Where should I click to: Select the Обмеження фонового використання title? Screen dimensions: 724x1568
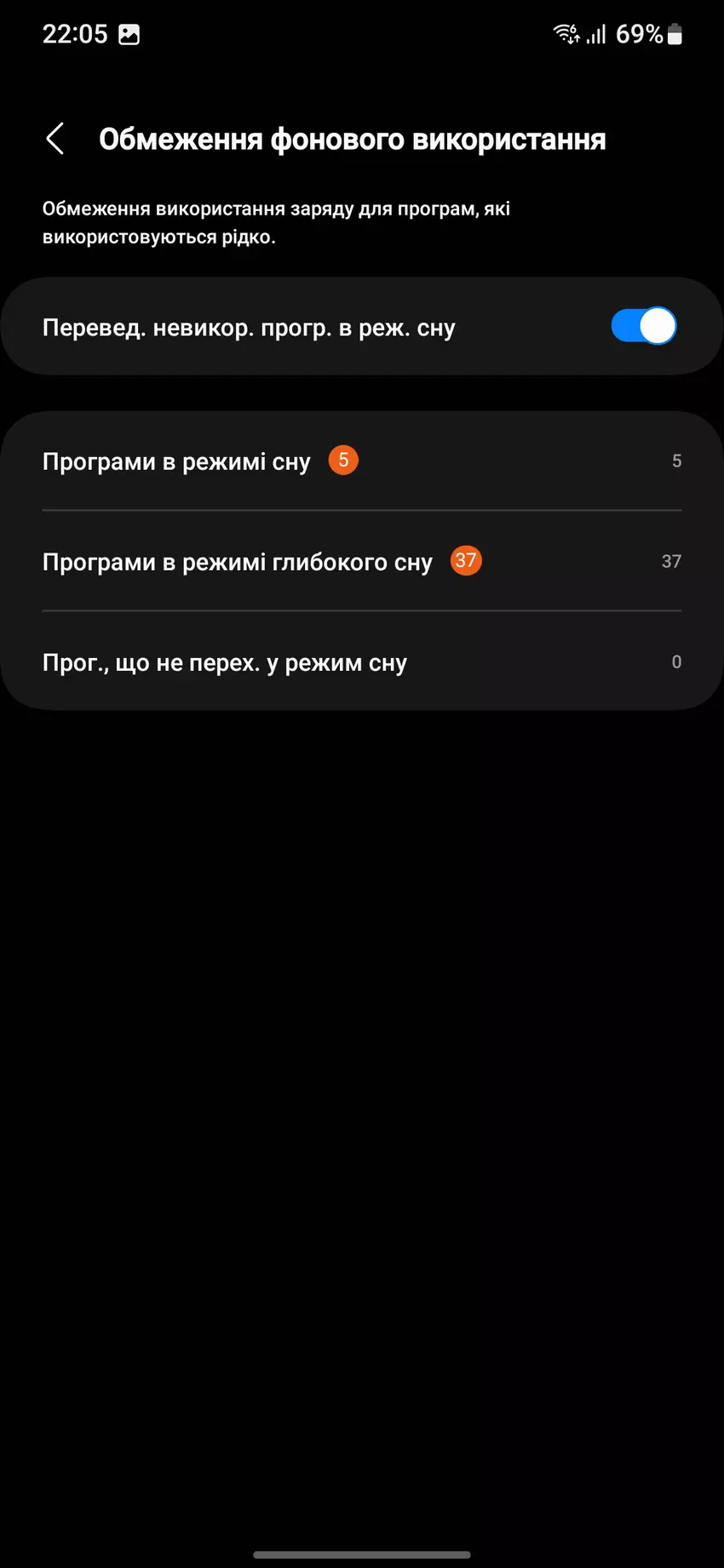click(353, 139)
